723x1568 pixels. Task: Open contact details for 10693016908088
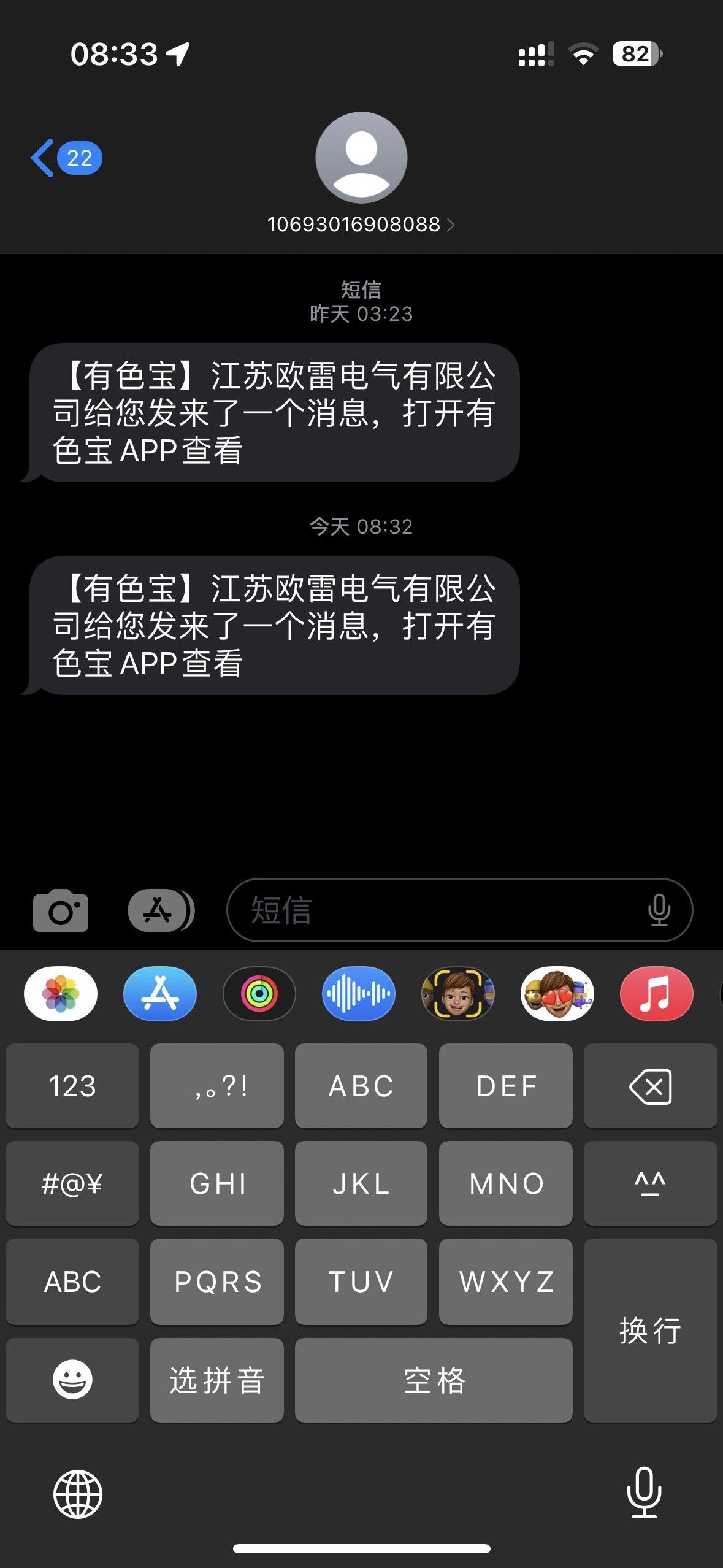click(x=361, y=225)
